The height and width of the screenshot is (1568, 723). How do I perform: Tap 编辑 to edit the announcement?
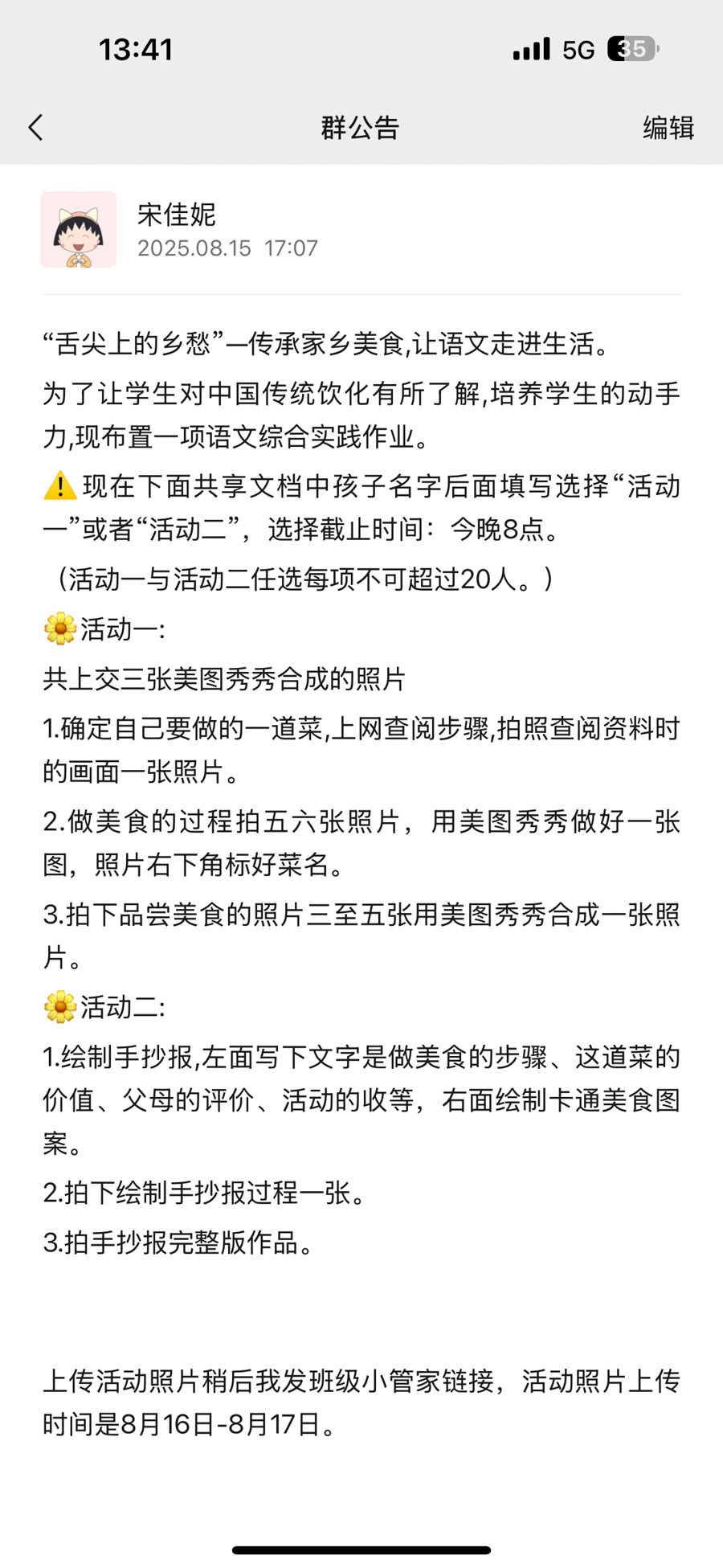pos(668,128)
